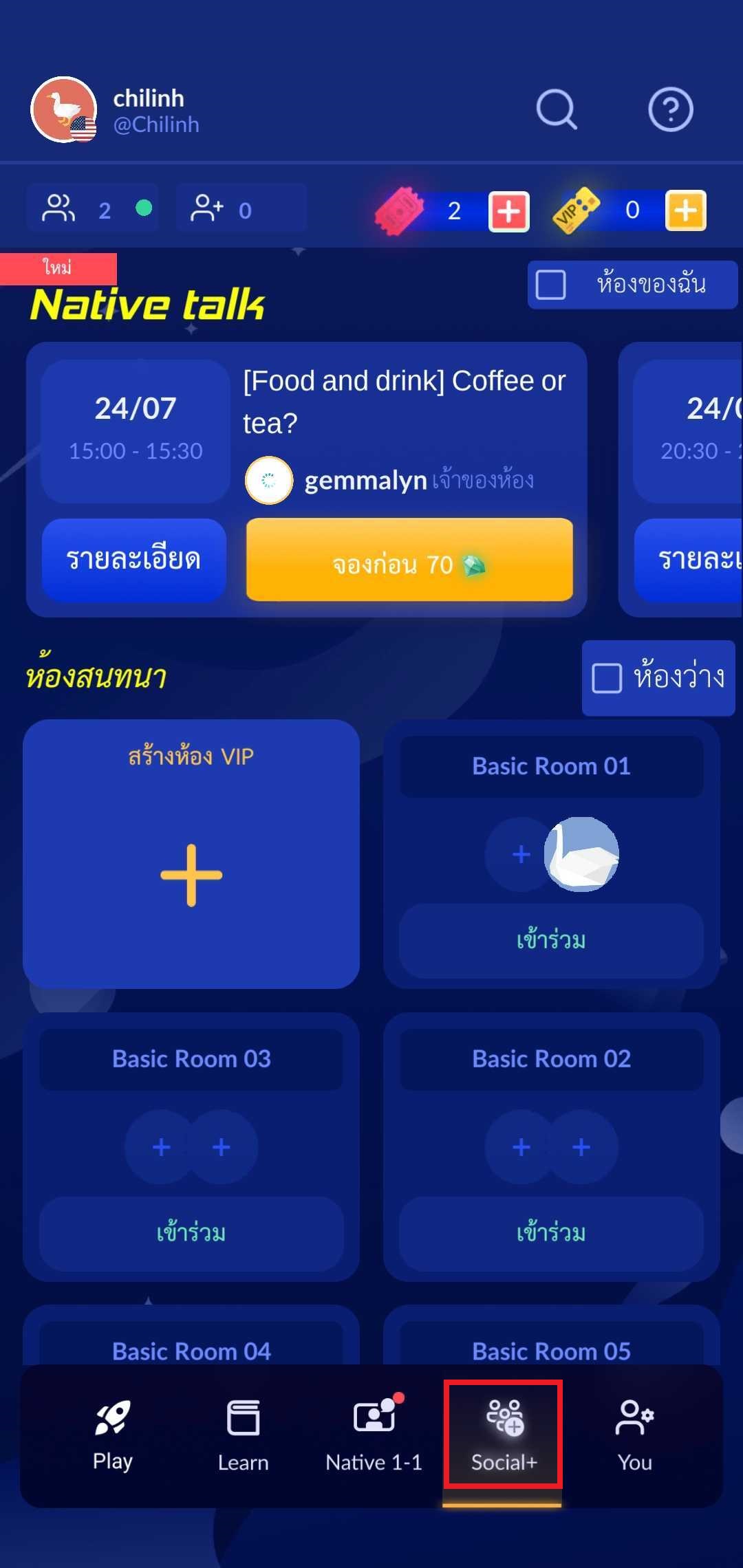Viewport: 743px width, 1568px height.
Task: Open the search icon at top right
Action: [556, 109]
